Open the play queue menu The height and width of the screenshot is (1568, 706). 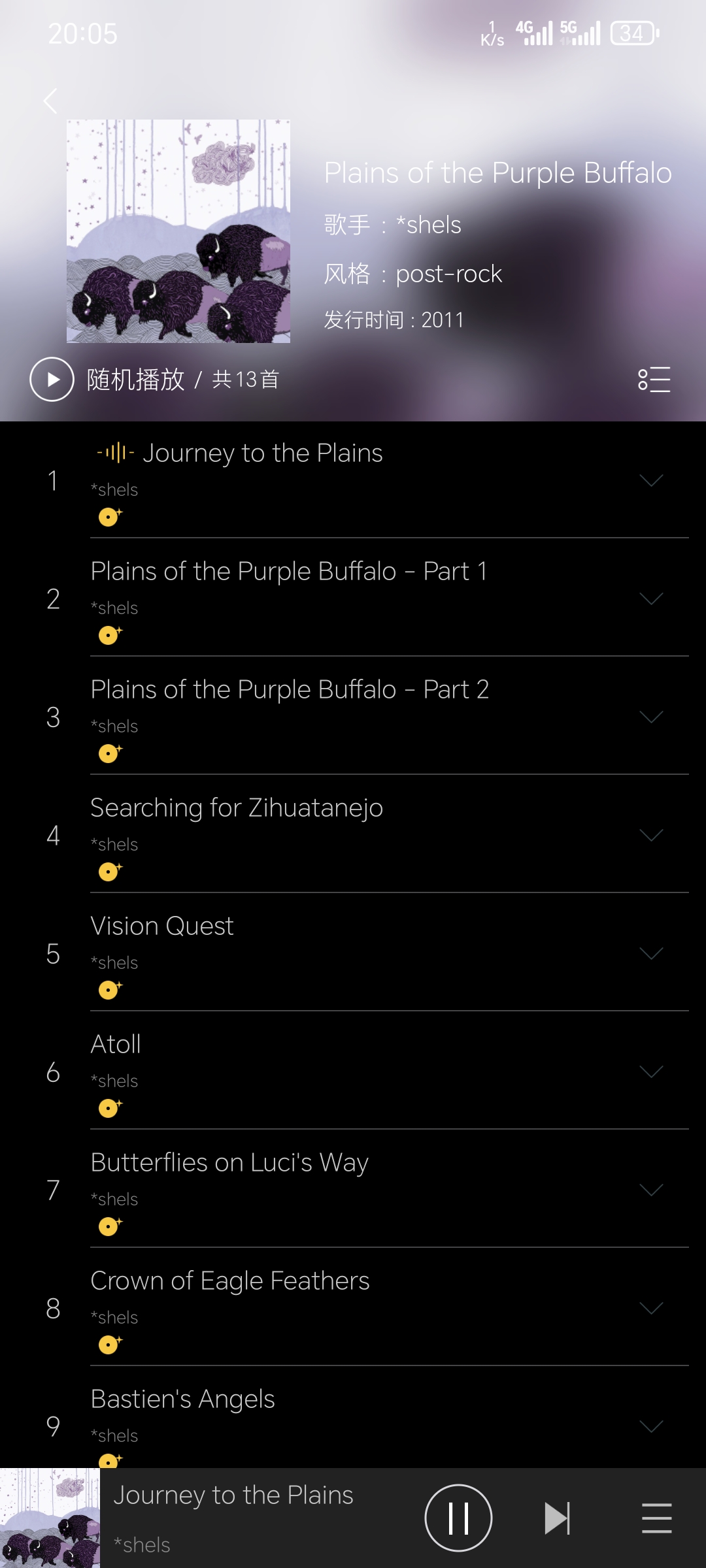pyautogui.click(x=656, y=1518)
